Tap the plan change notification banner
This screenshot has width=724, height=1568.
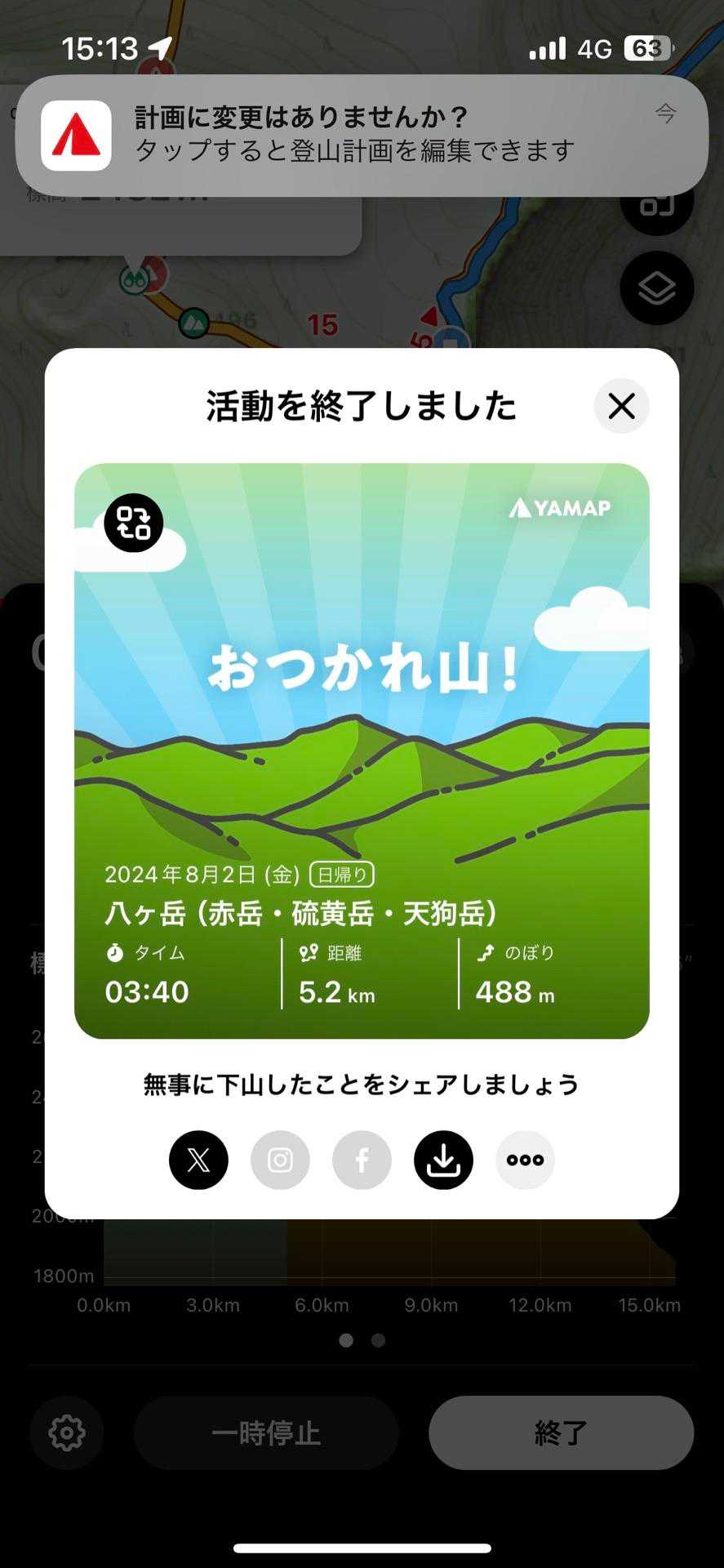pyautogui.click(x=362, y=136)
